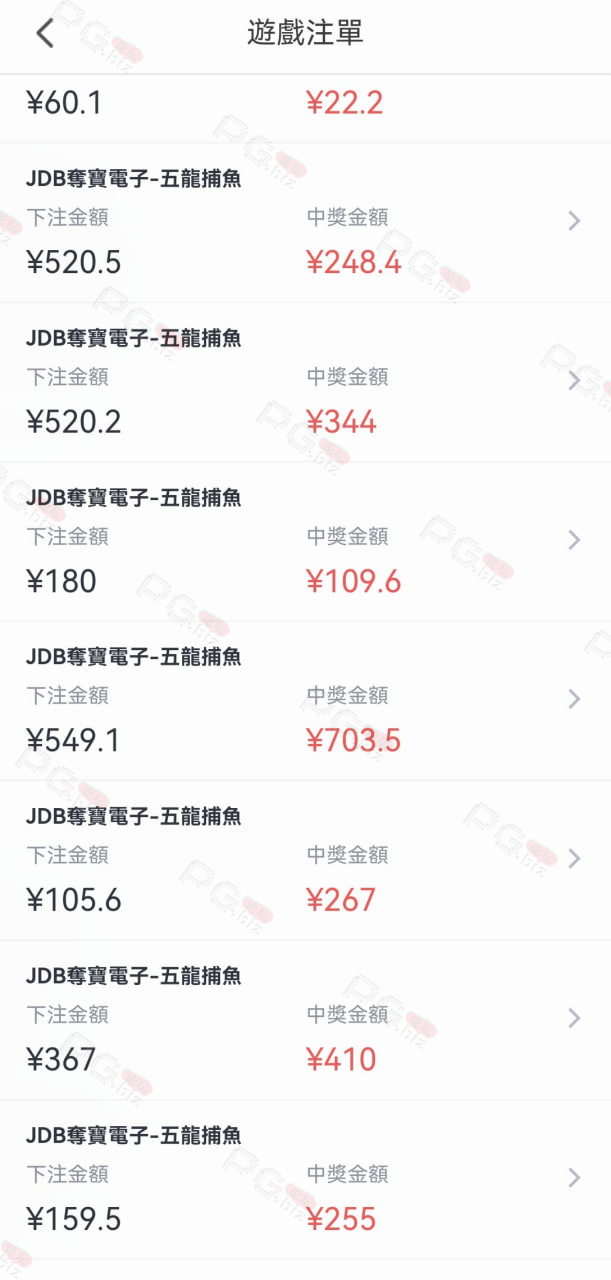Go back from the 遊戲注單 screen
Viewport: 611px width, 1280px height.
(x=44, y=33)
